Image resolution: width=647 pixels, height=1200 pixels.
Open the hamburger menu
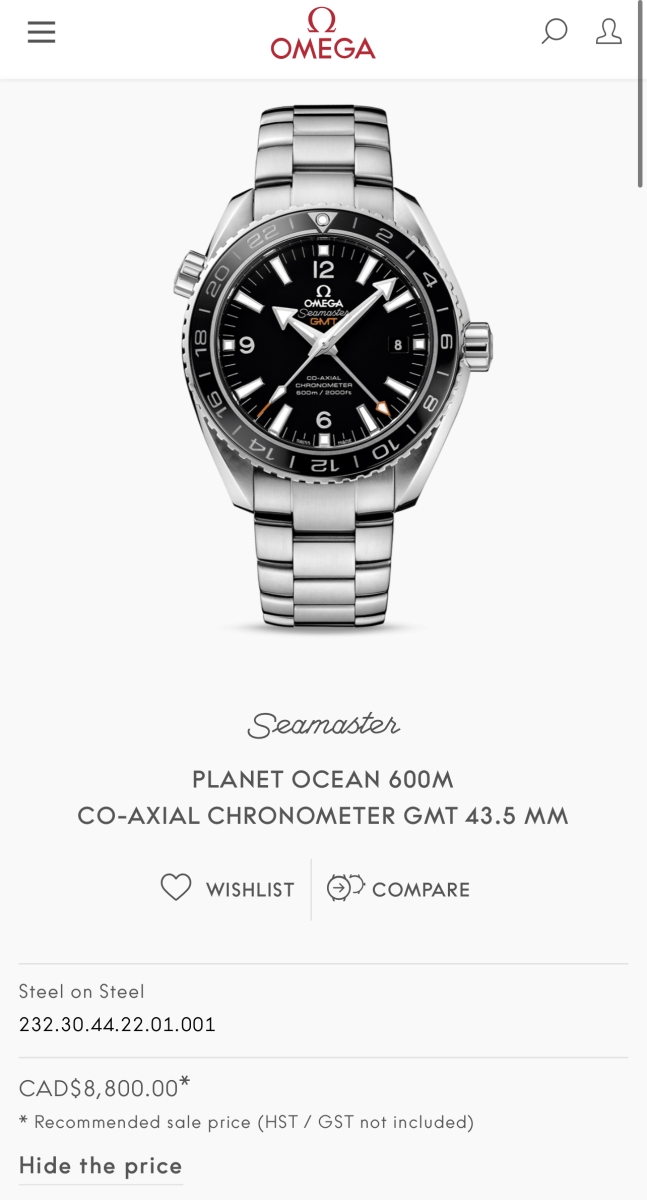[x=41, y=33]
